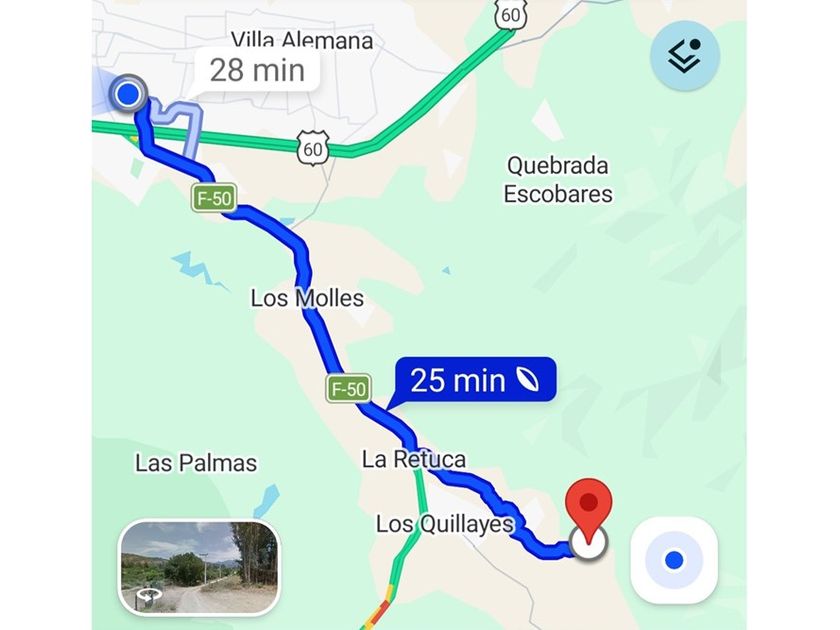Center map on my current location

tap(673, 560)
